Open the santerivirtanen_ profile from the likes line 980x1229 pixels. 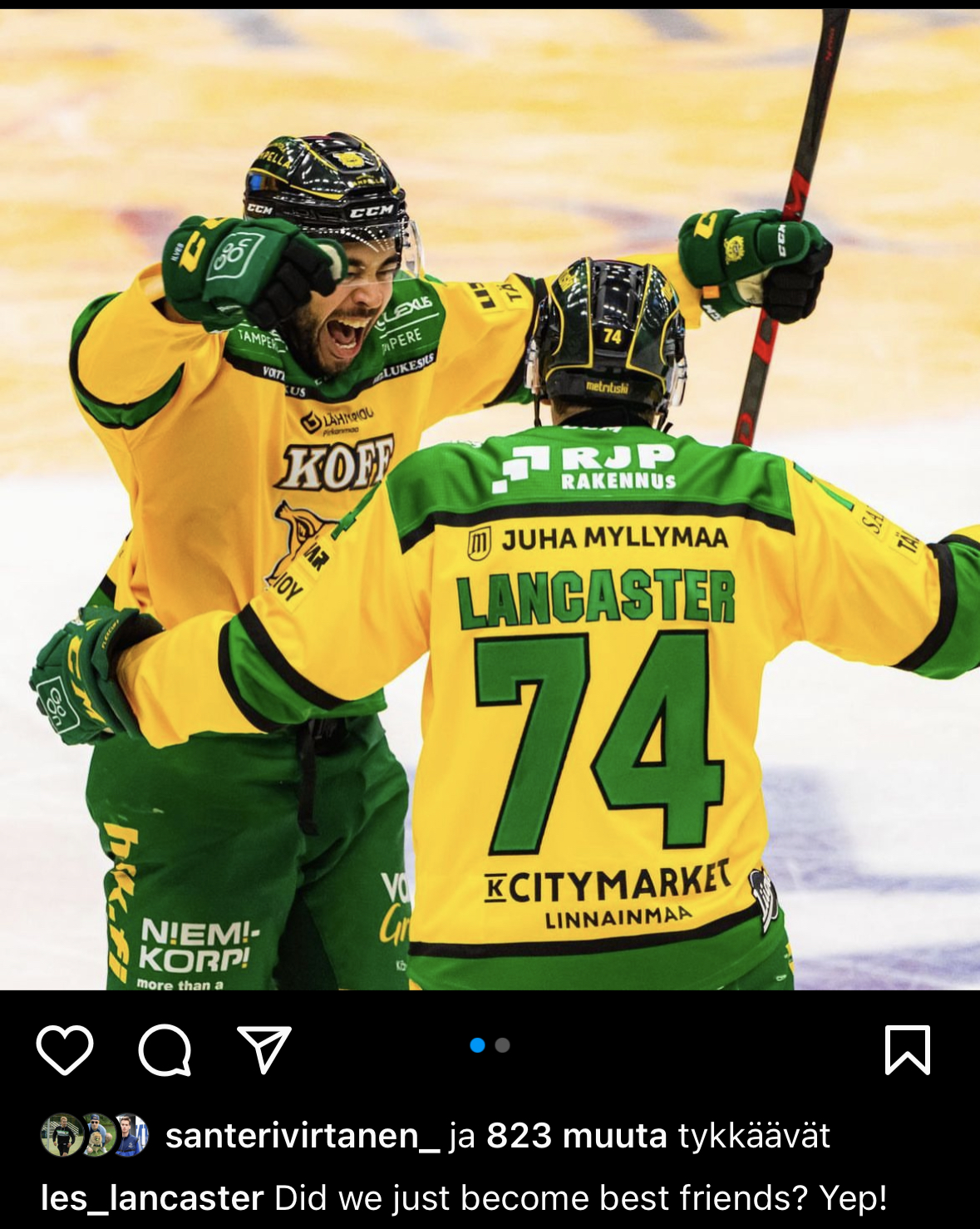[302, 1136]
